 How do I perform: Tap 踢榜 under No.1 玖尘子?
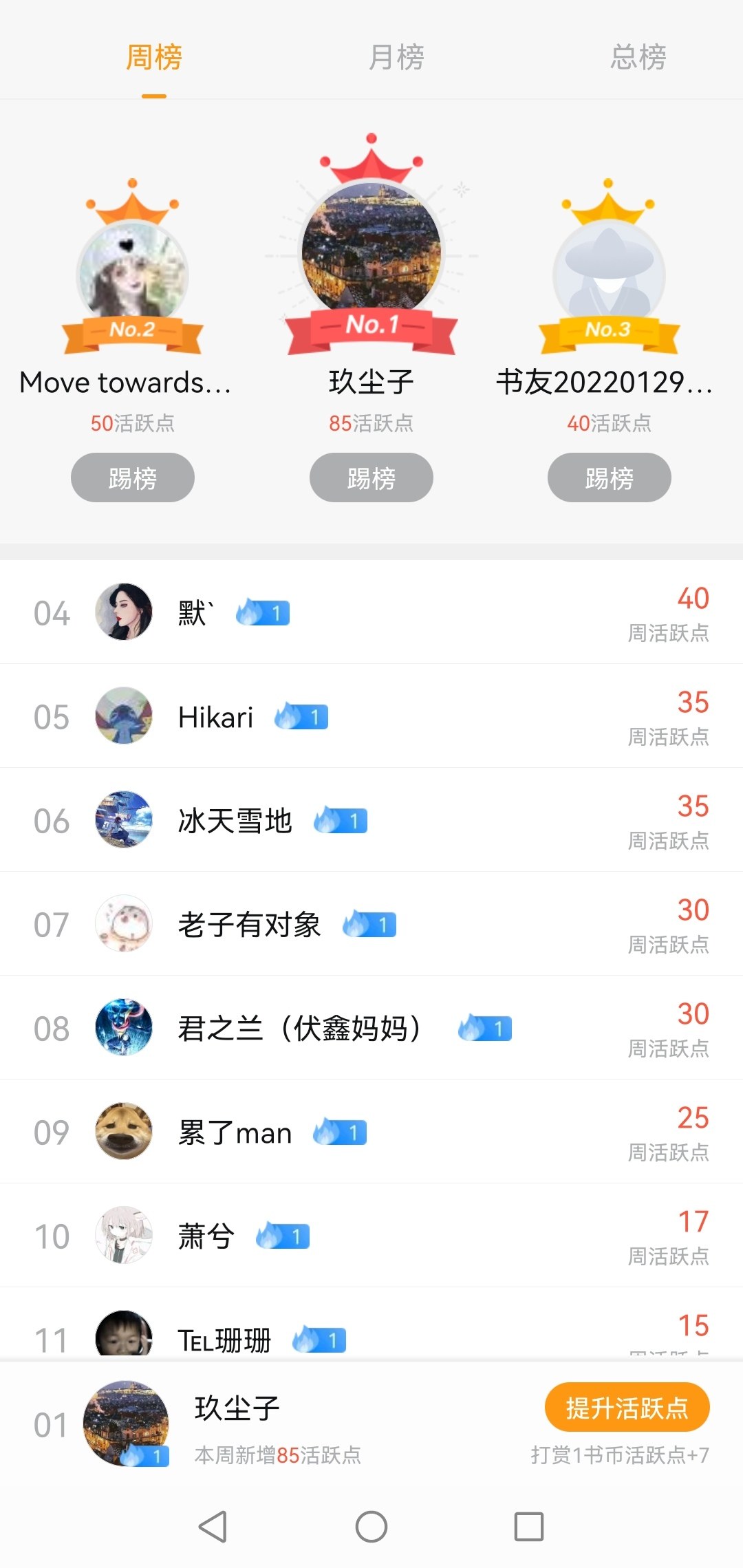coord(371,477)
